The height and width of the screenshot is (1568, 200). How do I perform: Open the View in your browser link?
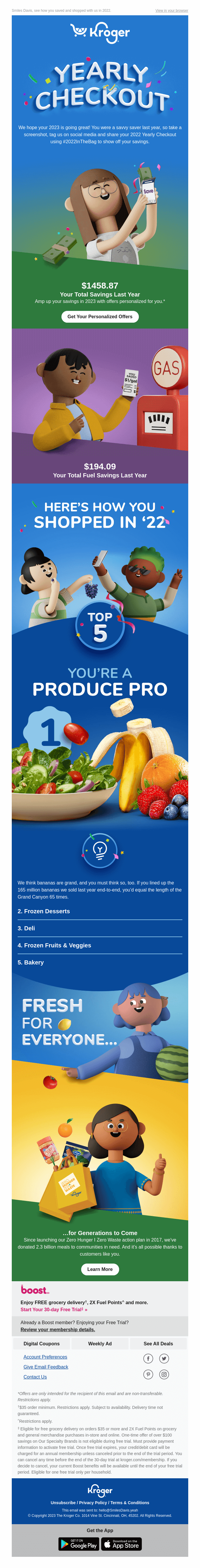(x=171, y=10)
